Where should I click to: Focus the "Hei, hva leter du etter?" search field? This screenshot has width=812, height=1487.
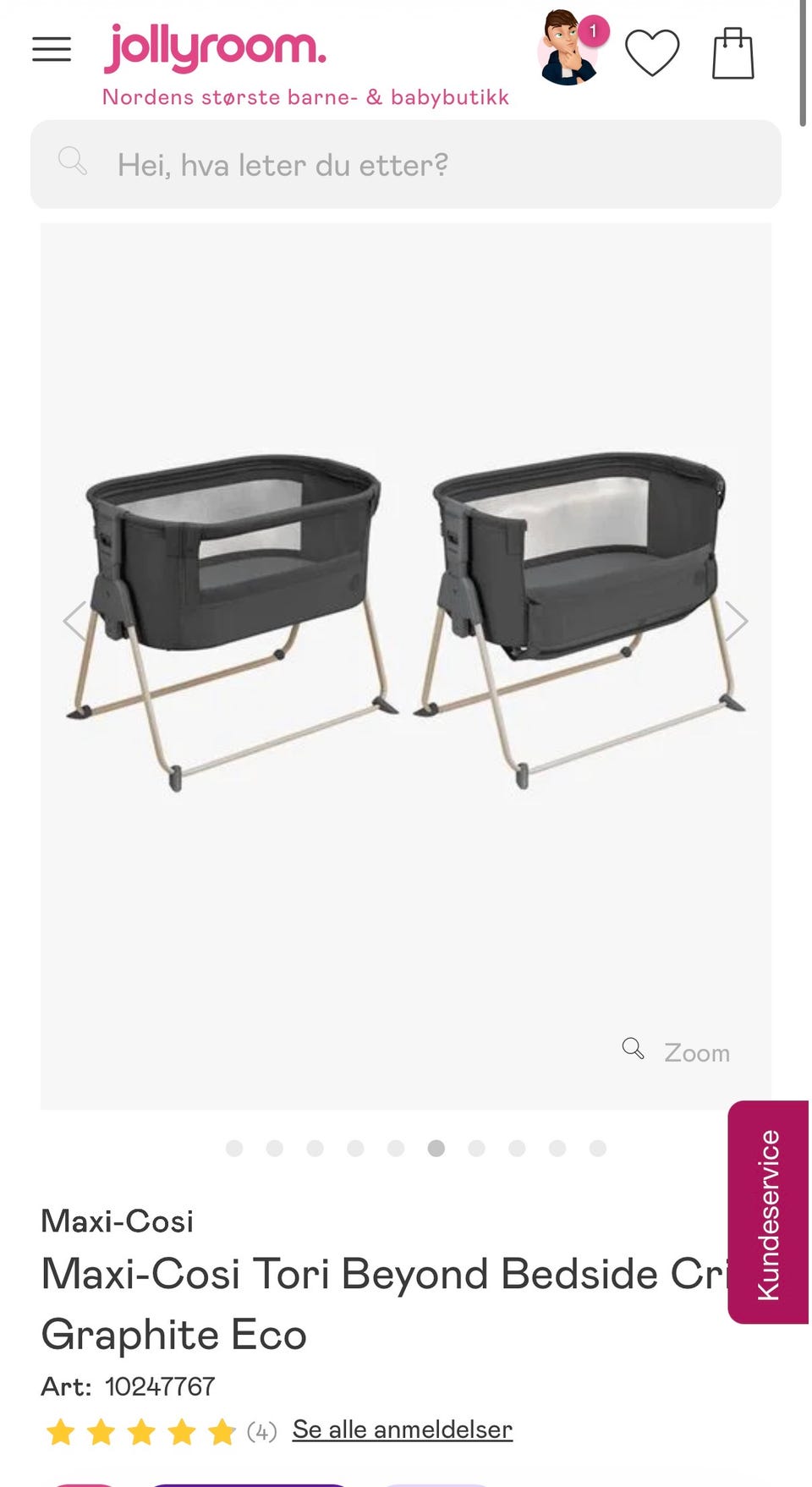point(406,165)
